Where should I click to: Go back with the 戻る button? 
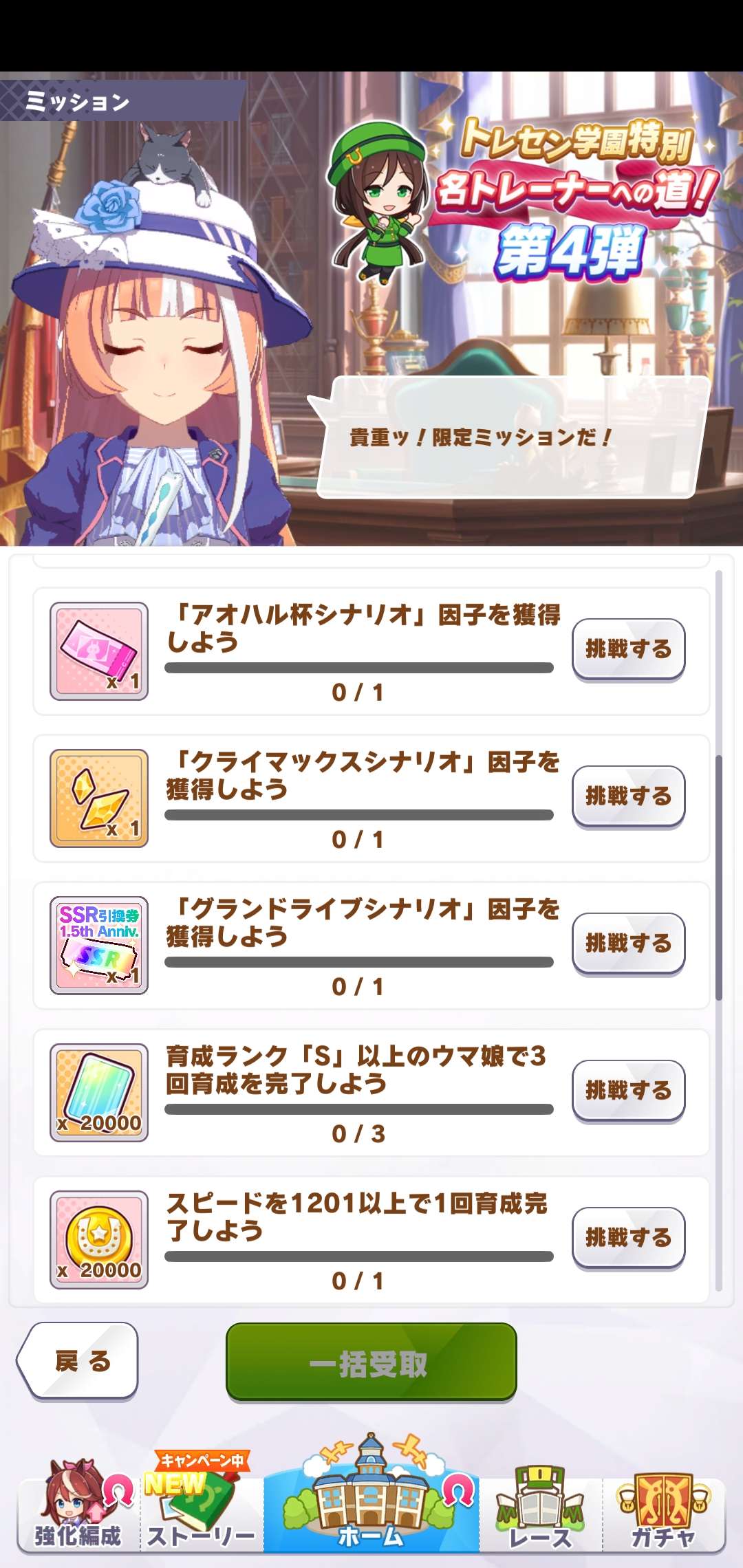(79, 1361)
